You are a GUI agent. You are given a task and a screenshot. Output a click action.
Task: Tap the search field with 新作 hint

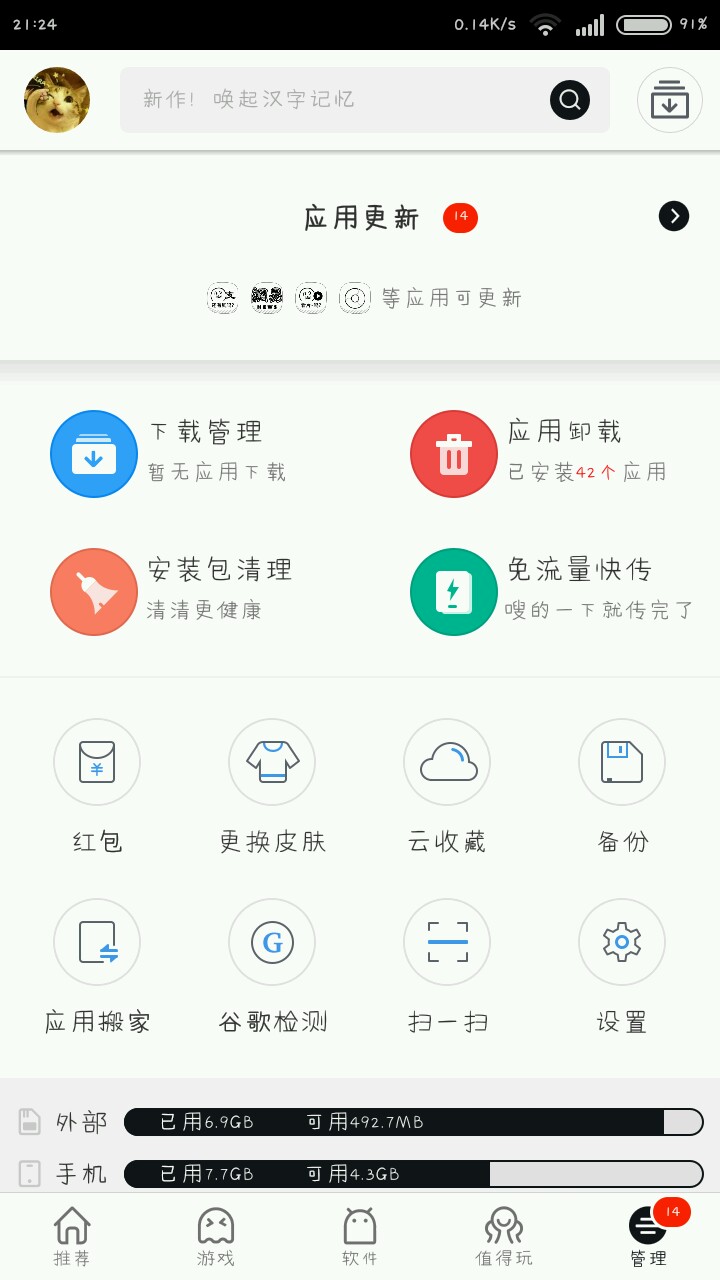(330, 100)
